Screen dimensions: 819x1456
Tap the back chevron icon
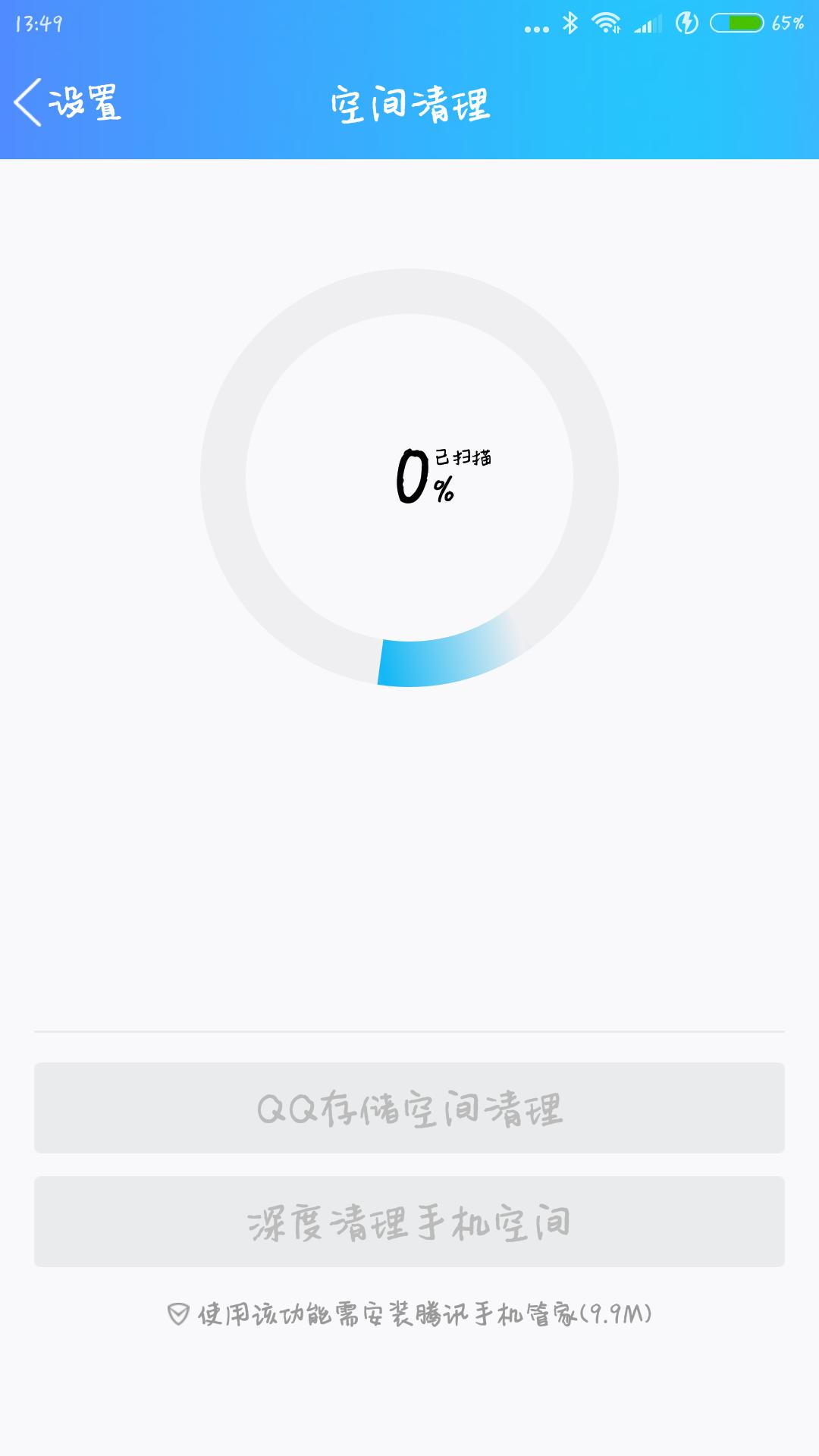pos(29,104)
